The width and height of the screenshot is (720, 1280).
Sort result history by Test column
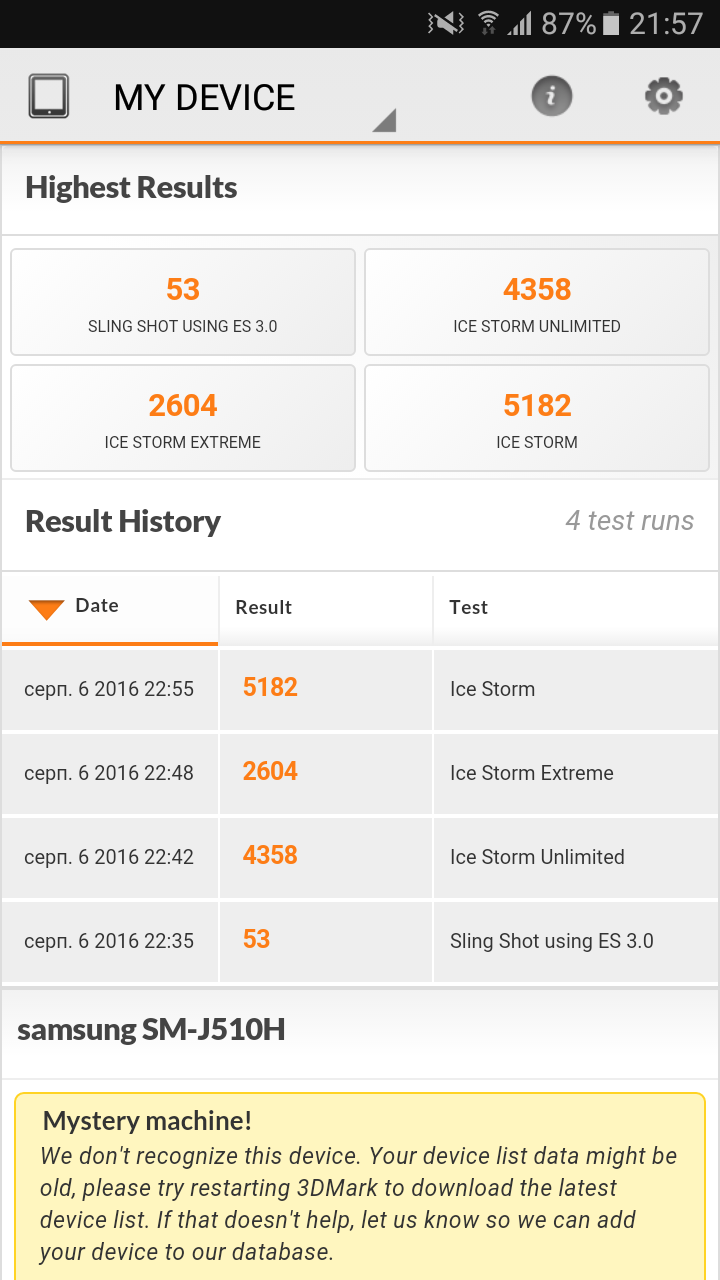tap(575, 607)
